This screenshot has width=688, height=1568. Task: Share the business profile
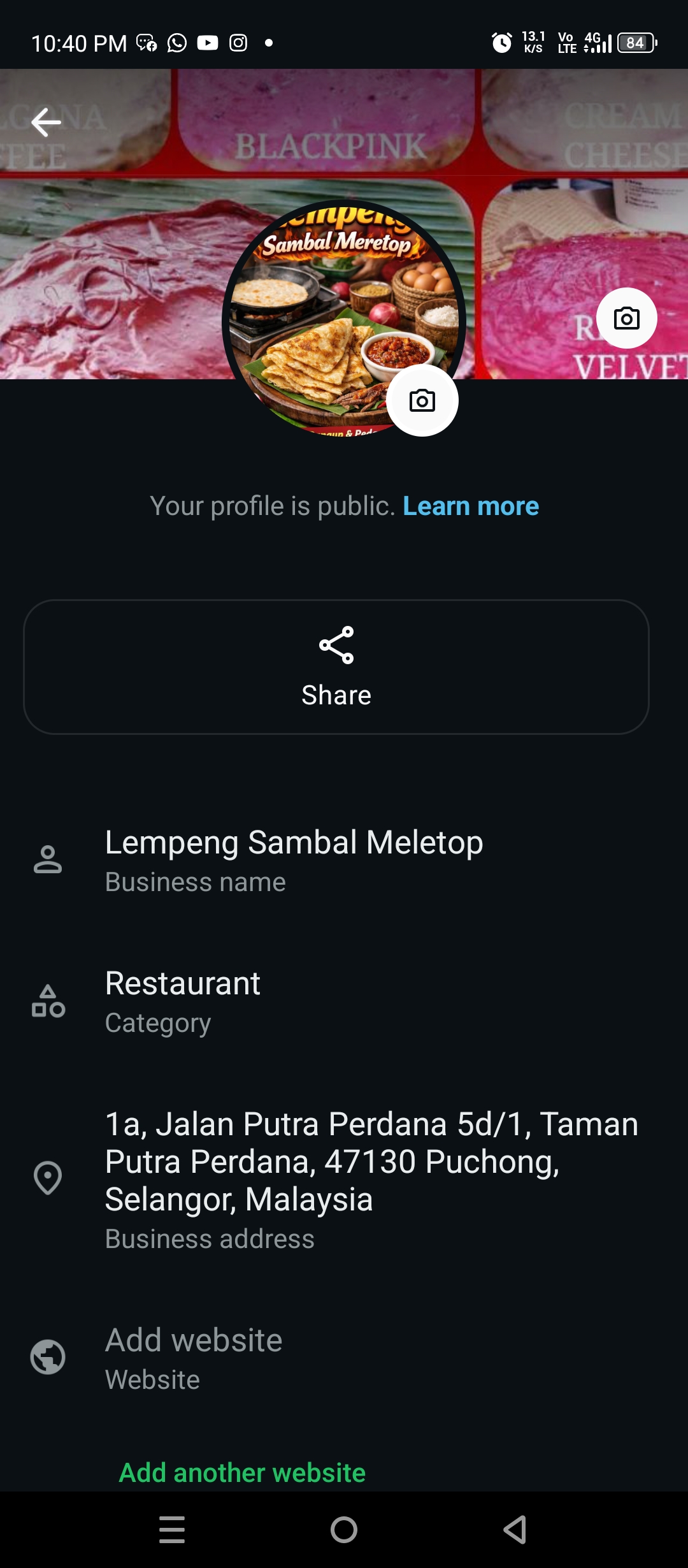pos(336,667)
